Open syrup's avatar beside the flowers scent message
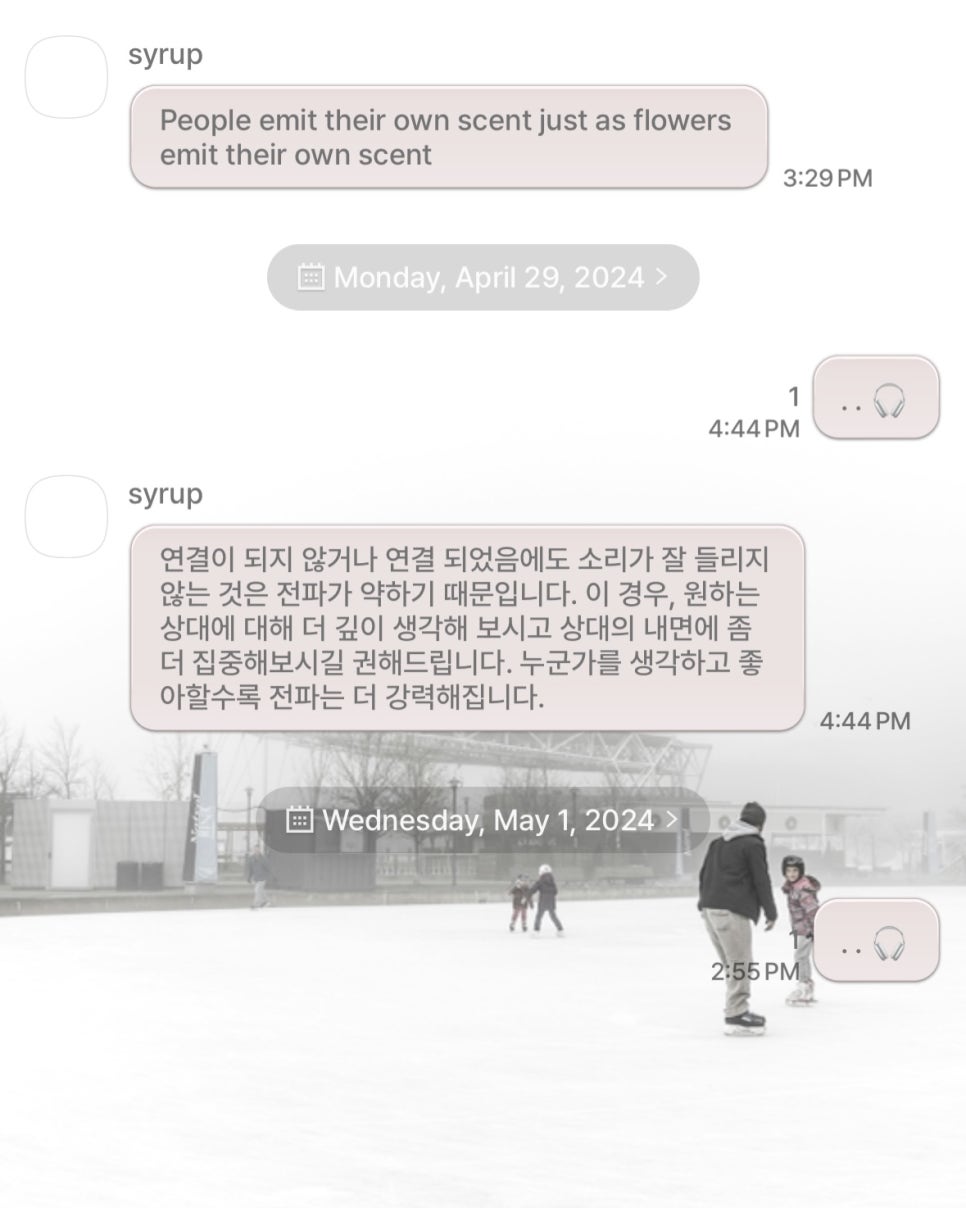This screenshot has width=966, height=1208. (x=66, y=77)
